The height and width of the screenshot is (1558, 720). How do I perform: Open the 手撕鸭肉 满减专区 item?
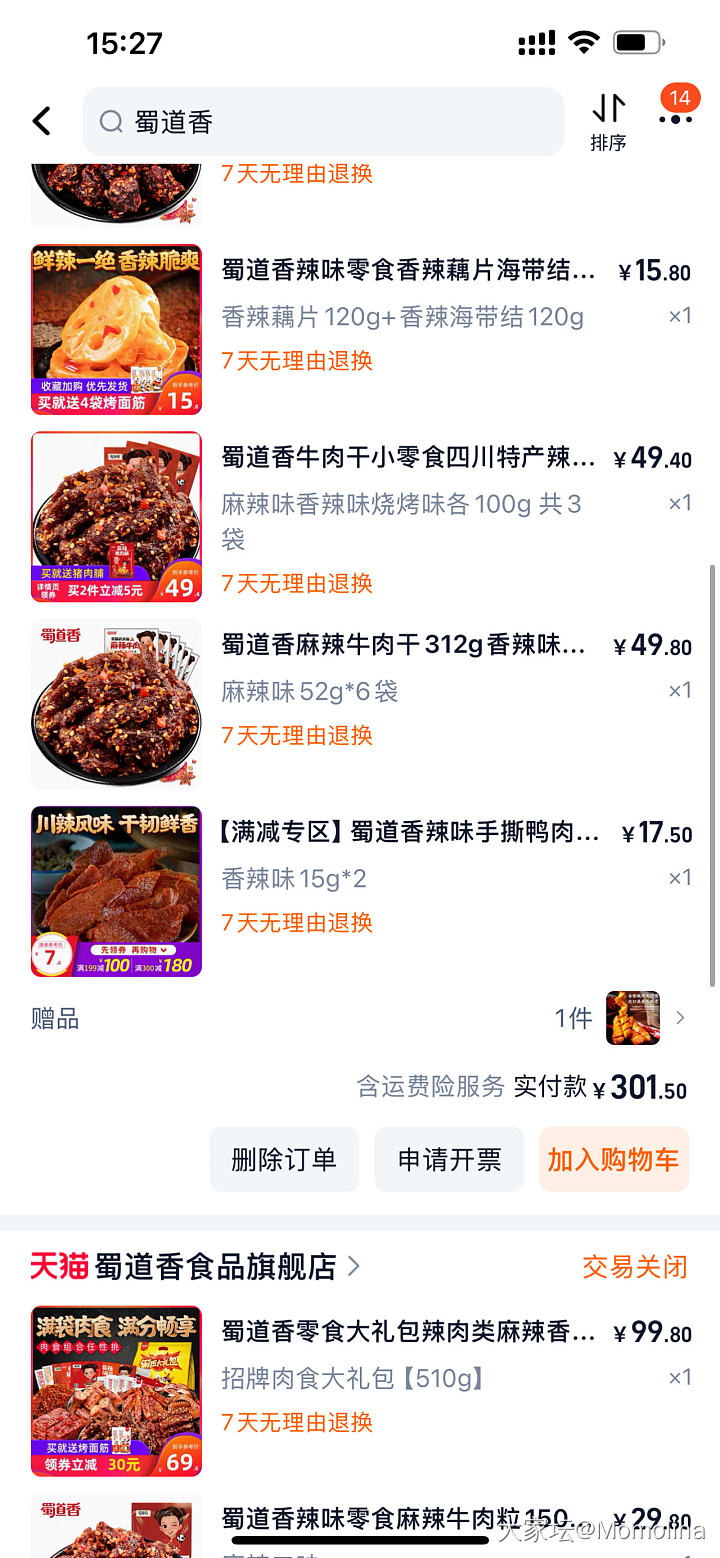408,832
